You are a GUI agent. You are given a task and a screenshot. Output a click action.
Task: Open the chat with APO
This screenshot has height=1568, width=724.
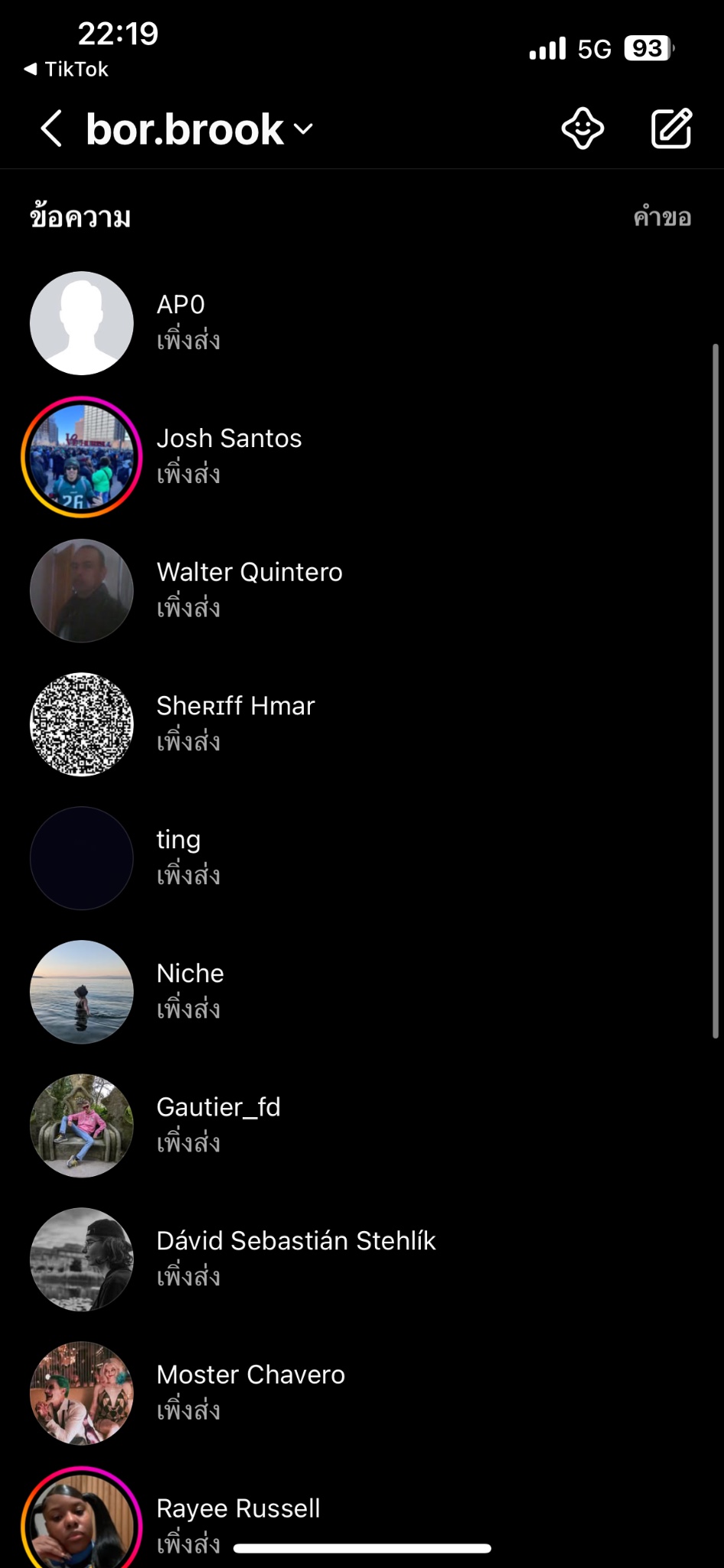[362, 323]
